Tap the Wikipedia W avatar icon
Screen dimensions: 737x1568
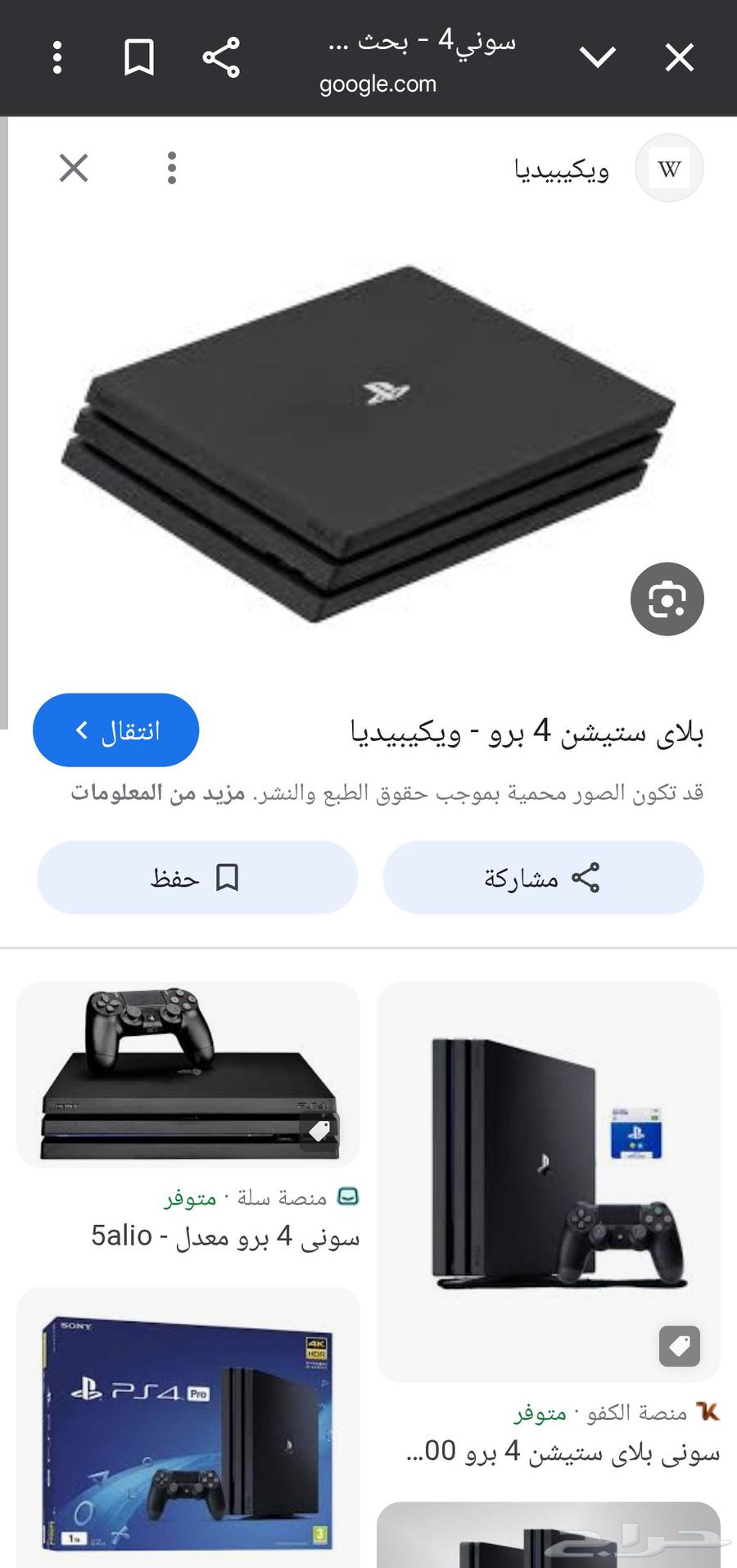(x=670, y=168)
